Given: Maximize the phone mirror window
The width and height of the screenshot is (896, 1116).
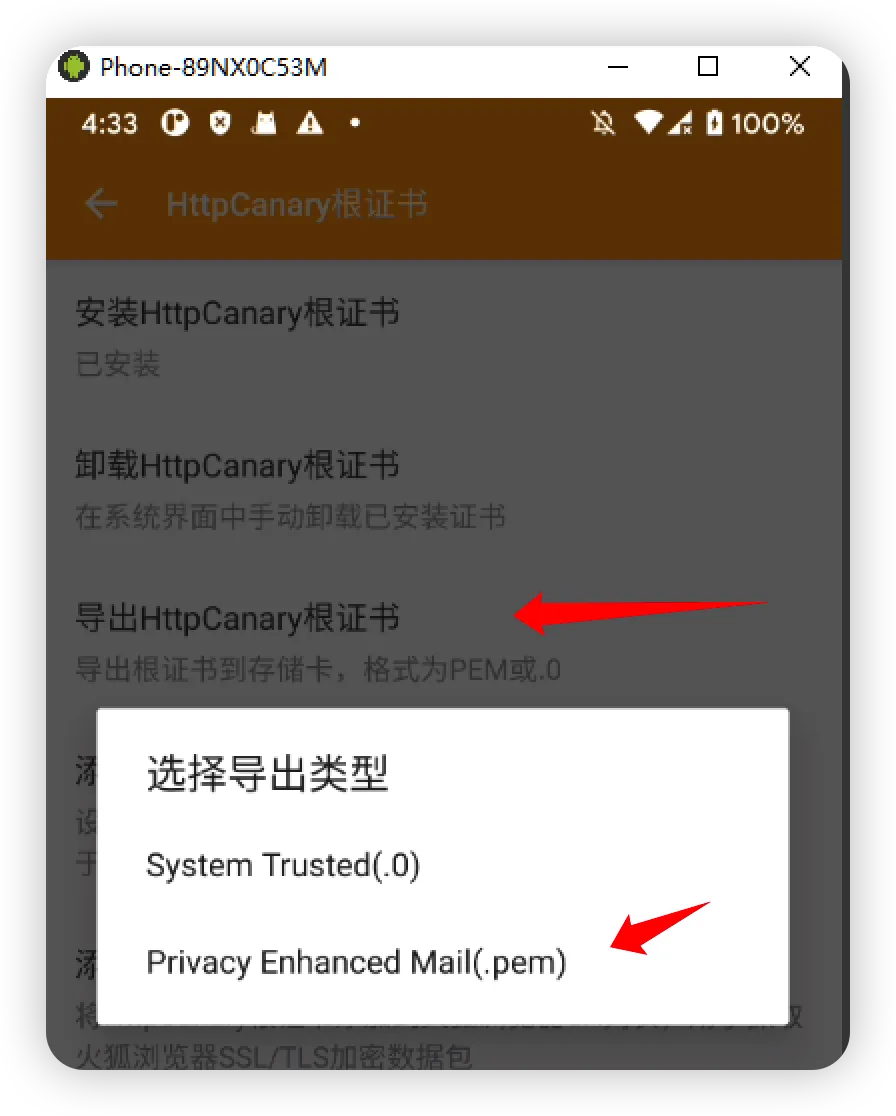Looking at the screenshot, I should 708,67.
